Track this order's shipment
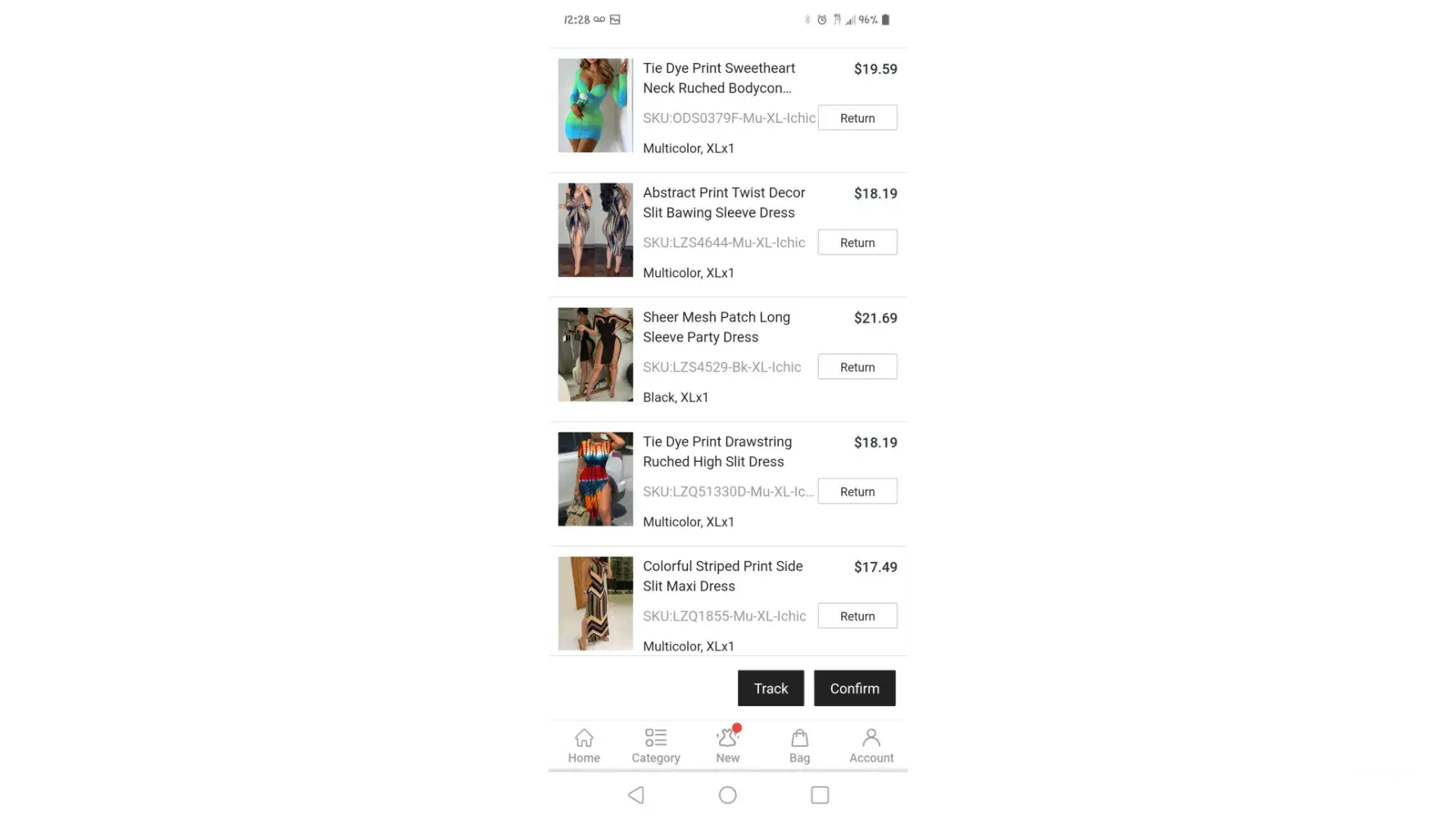The image size is (1456, 819). [771, 688]
